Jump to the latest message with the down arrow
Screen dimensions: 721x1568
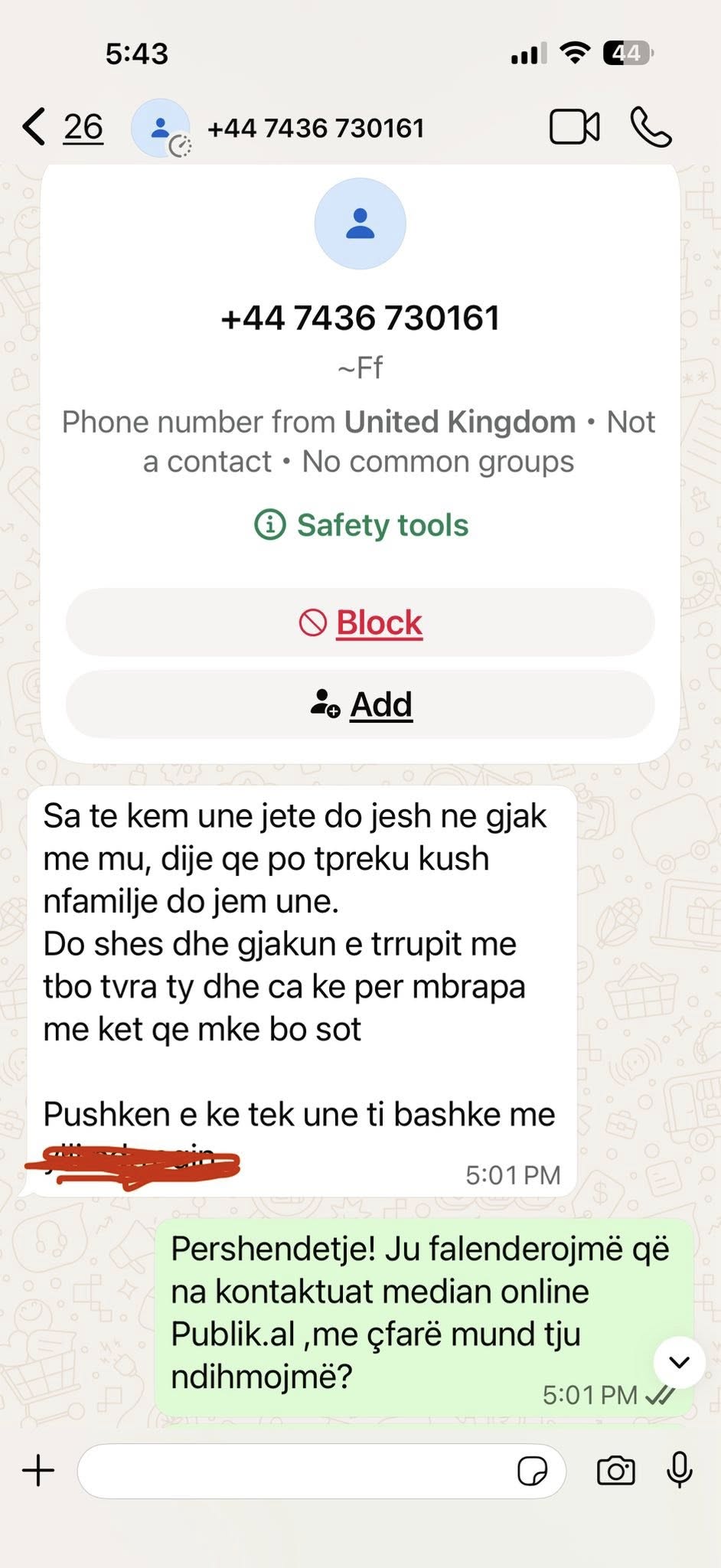pyautogui.click(x=679, y=1362)
